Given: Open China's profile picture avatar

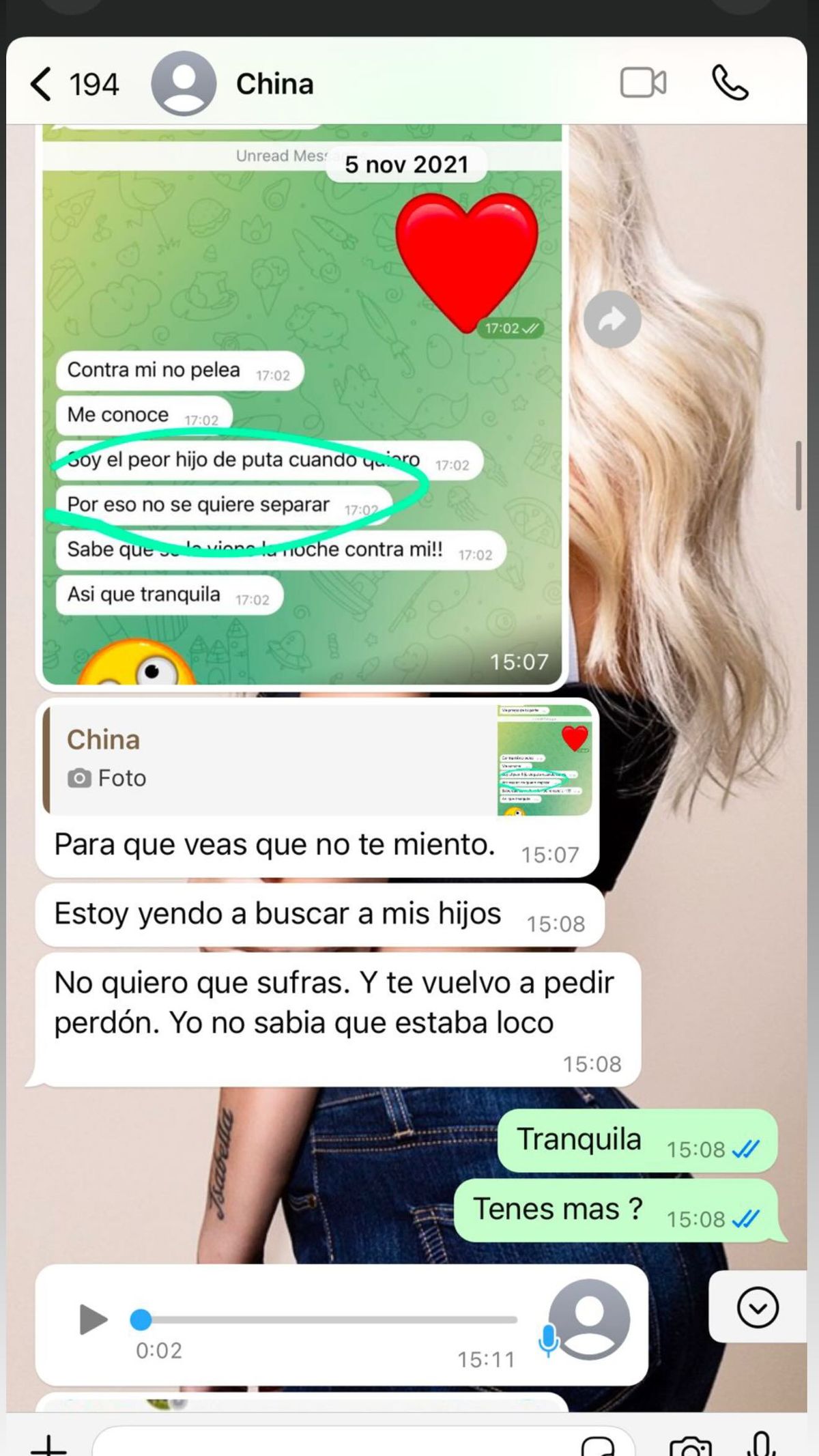Looking at the screenshot, I should (184, 83).
